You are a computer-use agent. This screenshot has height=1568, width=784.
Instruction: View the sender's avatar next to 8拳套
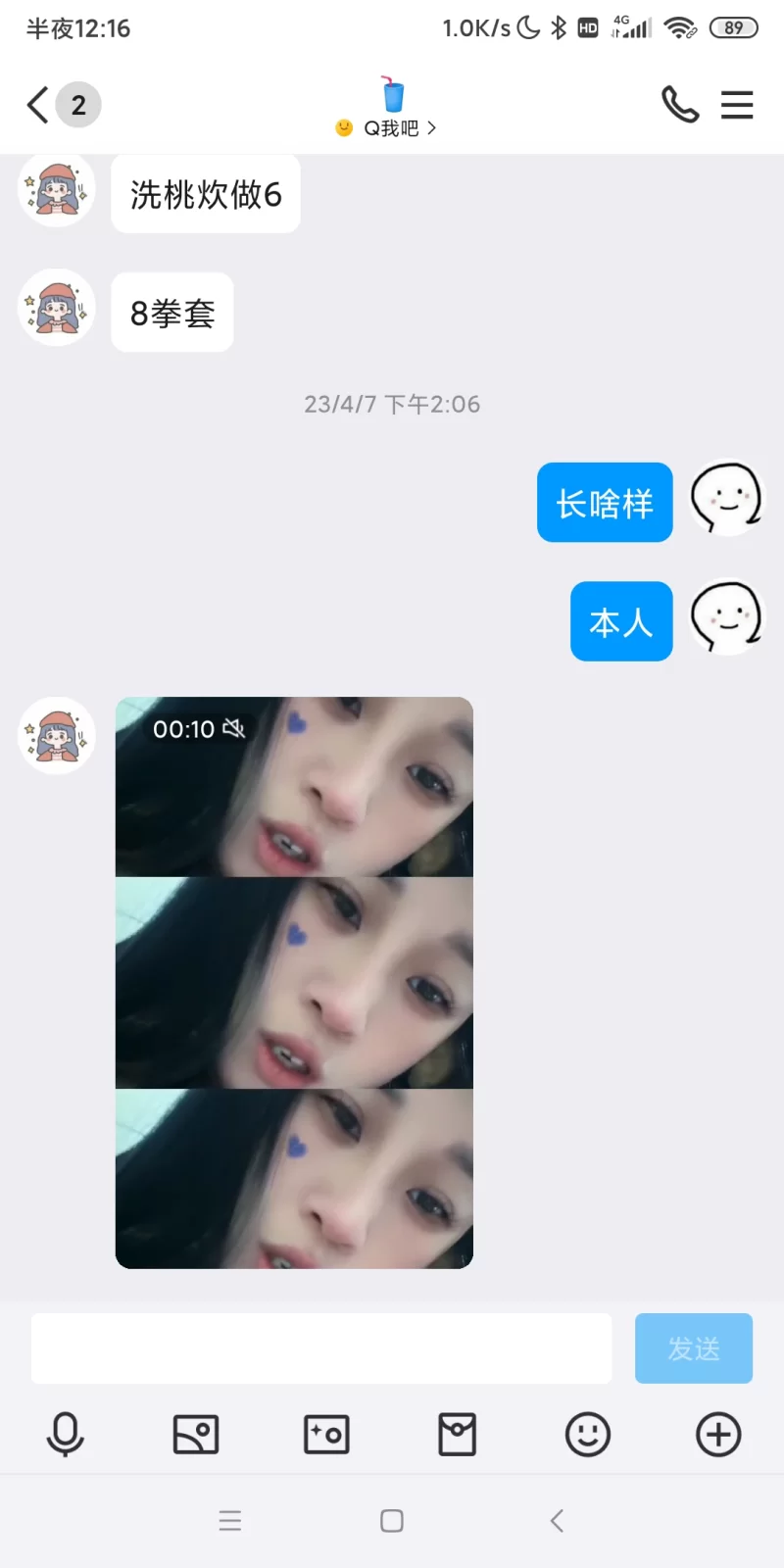57,308
